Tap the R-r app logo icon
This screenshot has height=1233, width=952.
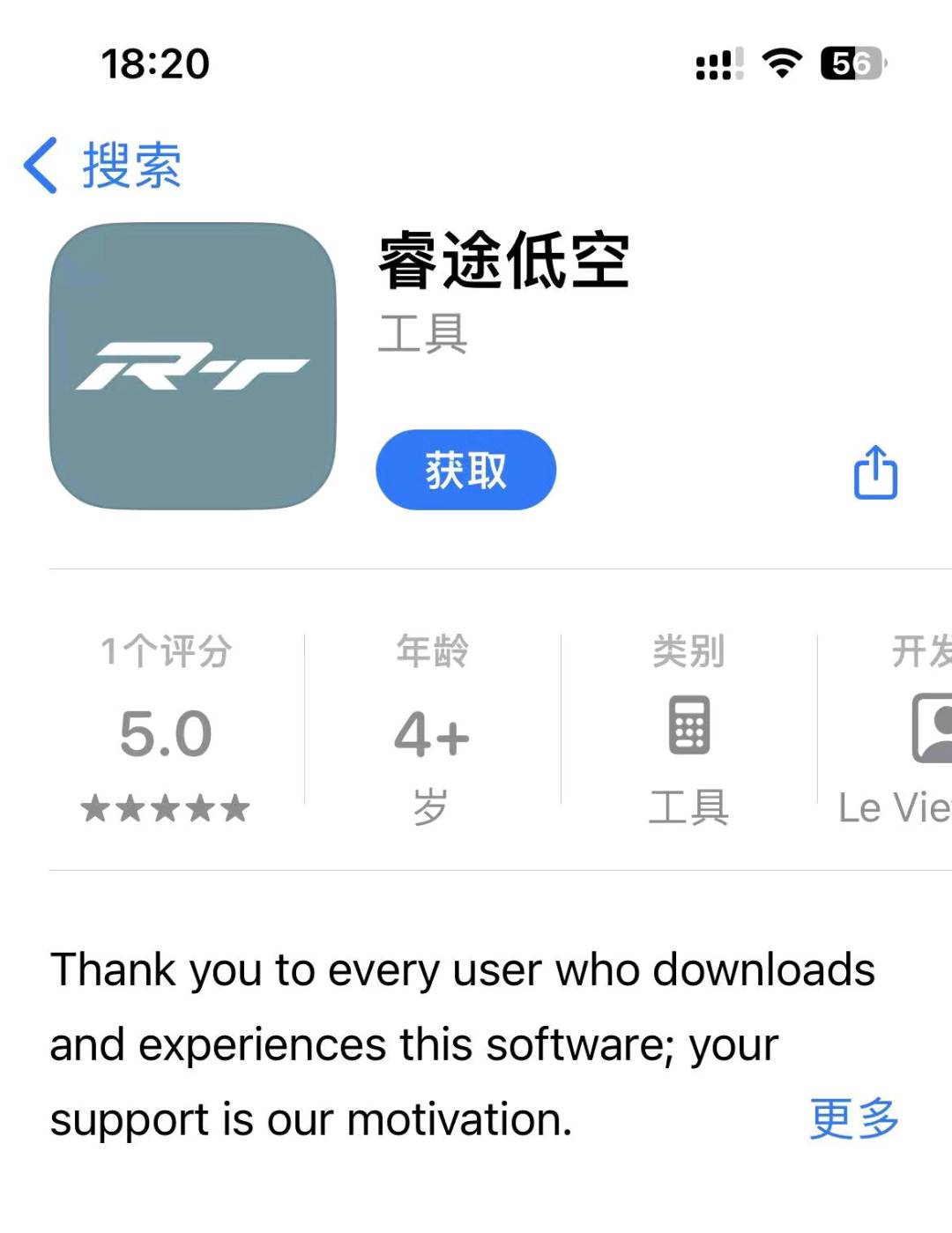click(x=192, y=366)
